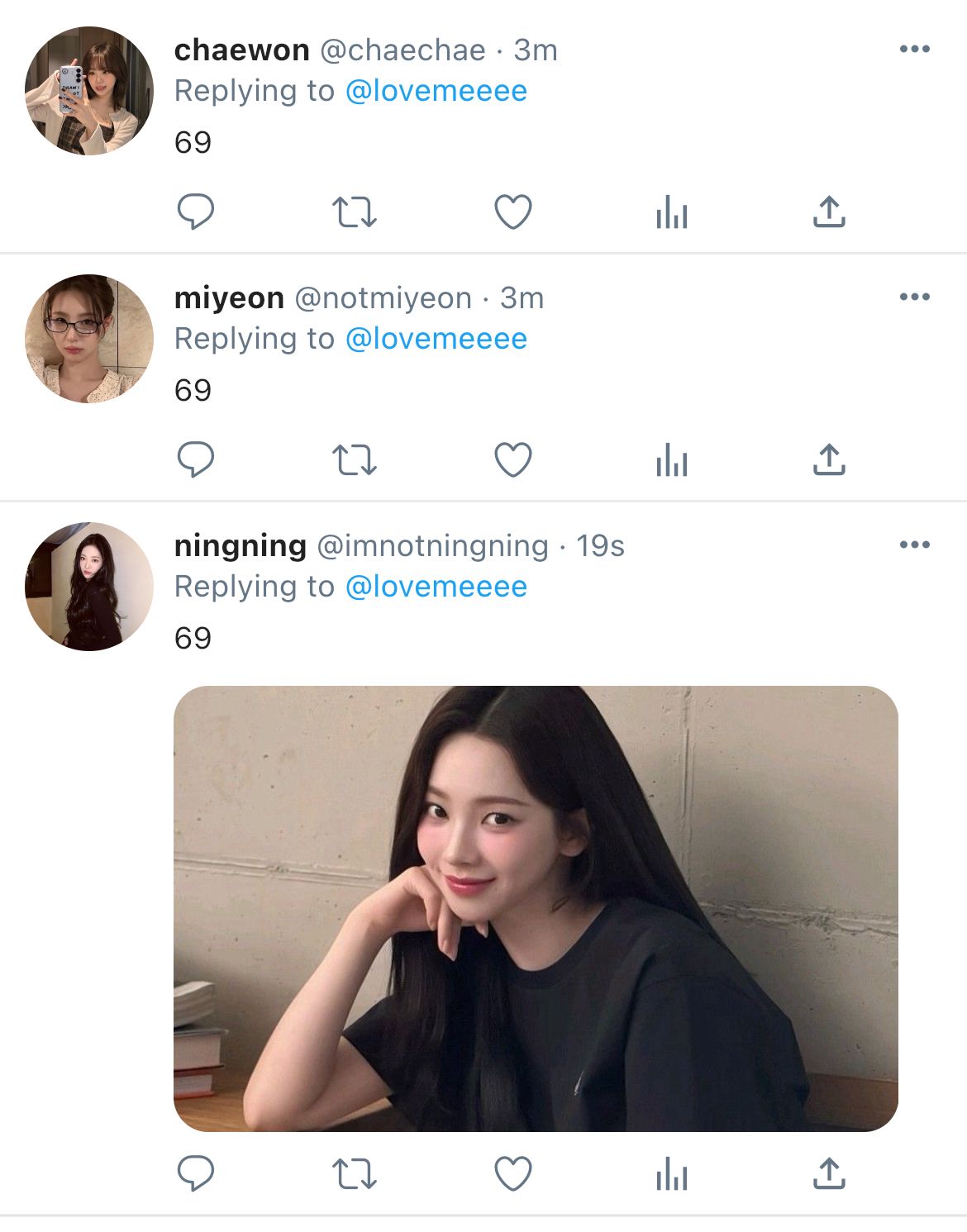Like miyeon's tweet

pos(512,460)
